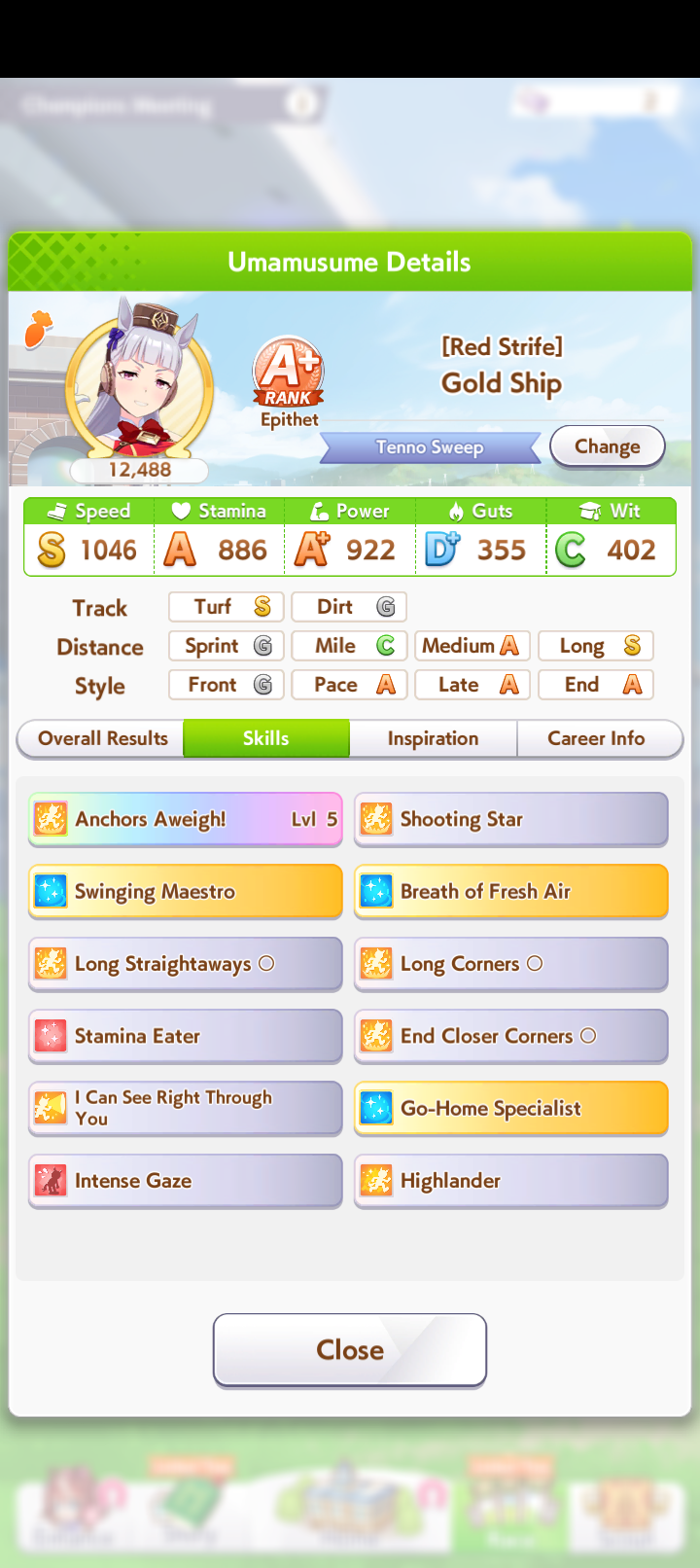Open the Breath of Fresh Air skill
This screenshot has width=700, height=1568.
coord(511,891)
